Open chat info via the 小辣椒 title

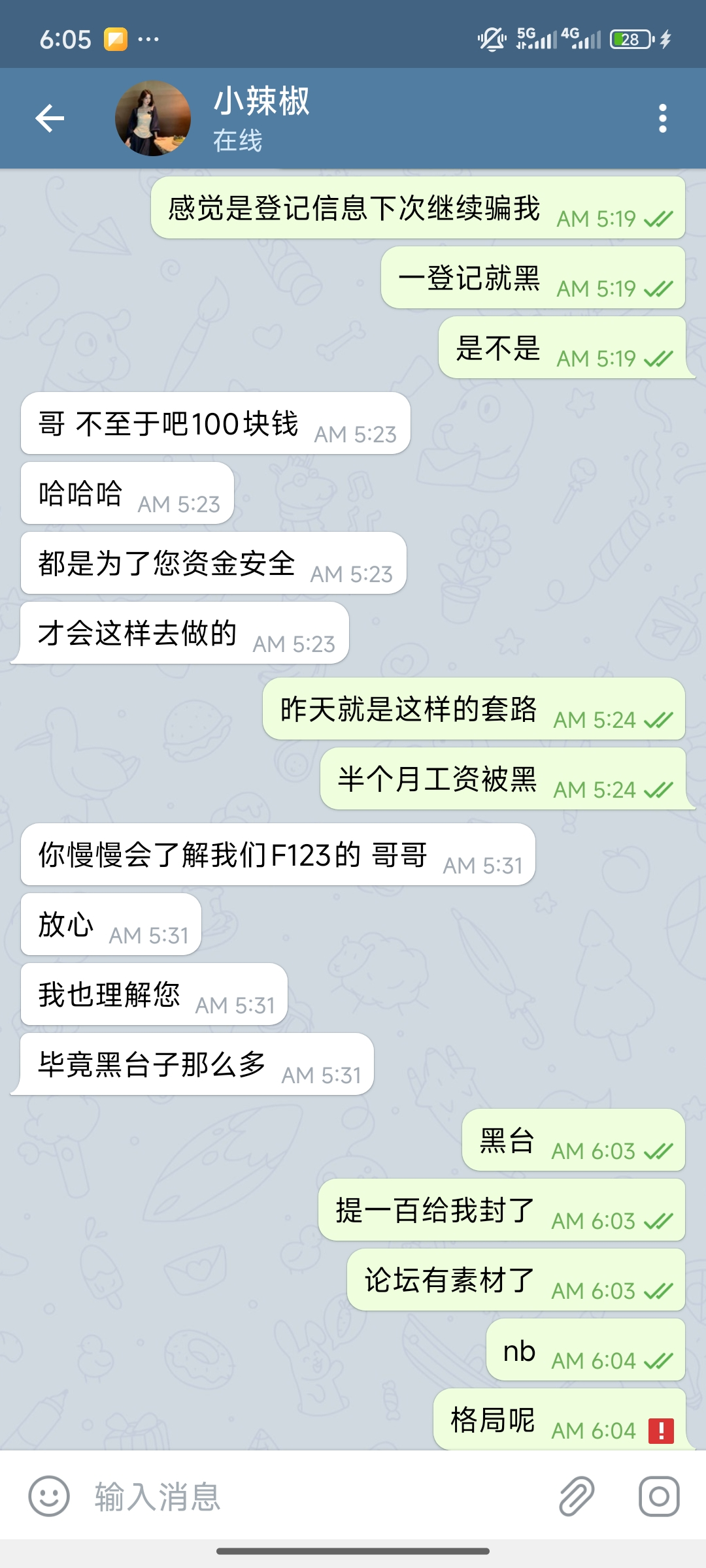pos(261,102)
